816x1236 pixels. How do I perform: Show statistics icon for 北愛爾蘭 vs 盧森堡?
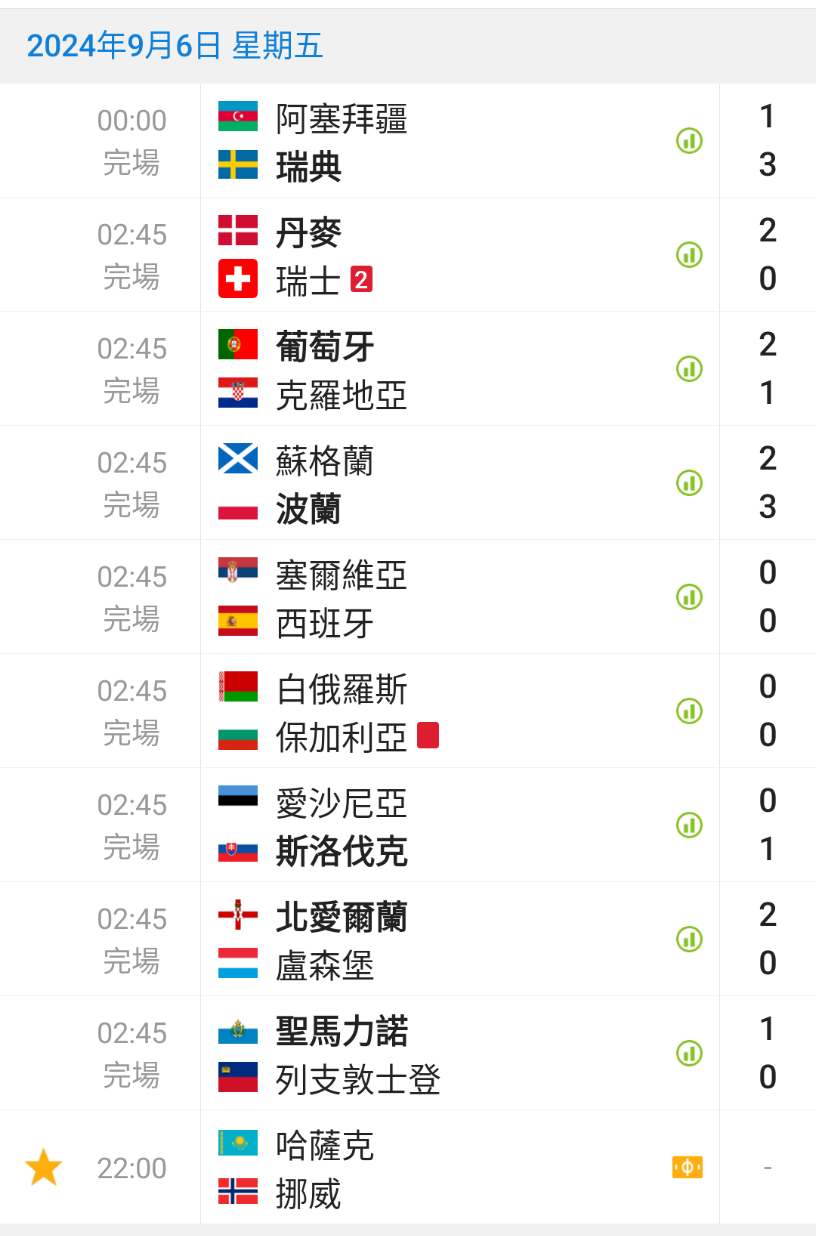689,939
